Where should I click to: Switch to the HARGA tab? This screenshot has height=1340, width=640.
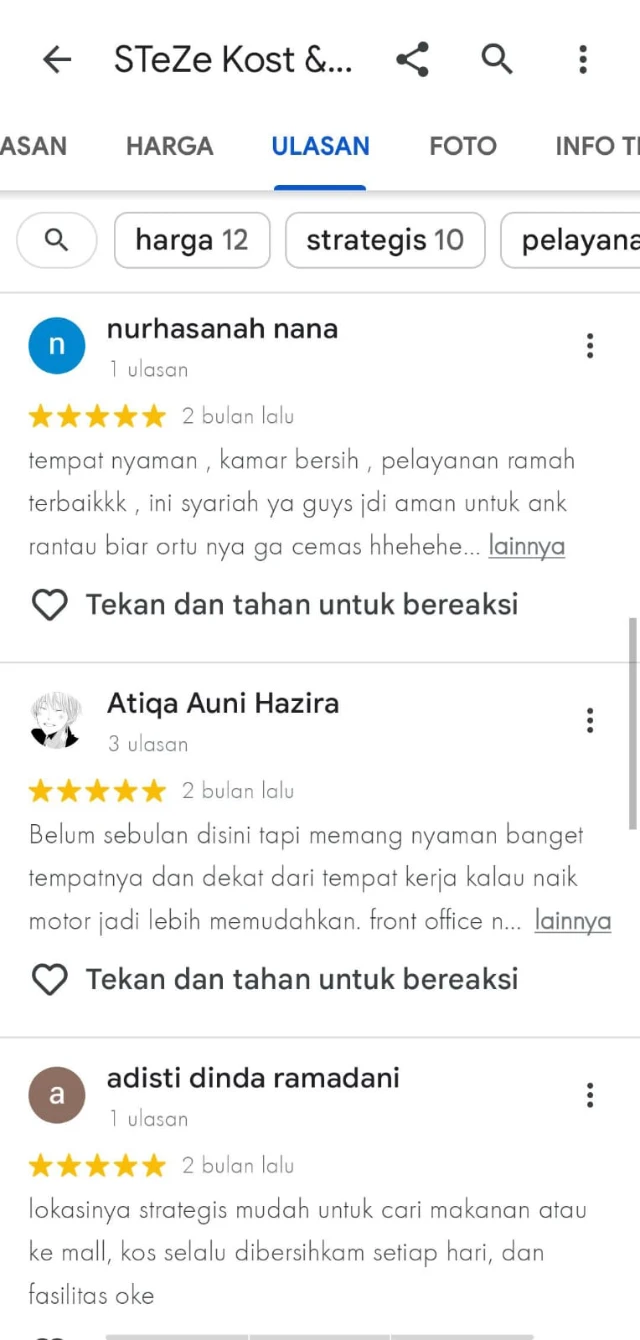tap(169, 146)
